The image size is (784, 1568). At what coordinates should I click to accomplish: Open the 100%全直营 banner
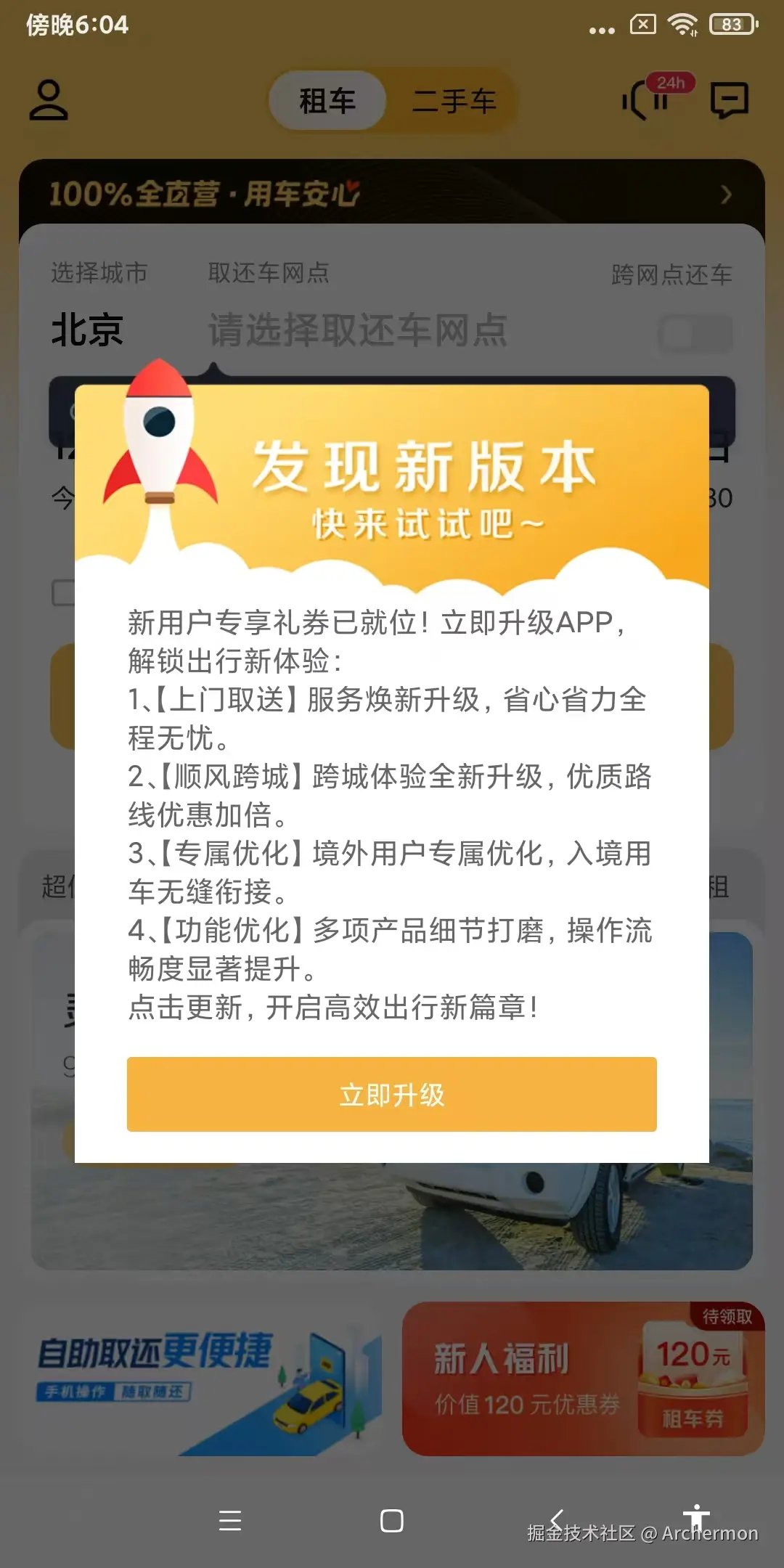[391, 194]
